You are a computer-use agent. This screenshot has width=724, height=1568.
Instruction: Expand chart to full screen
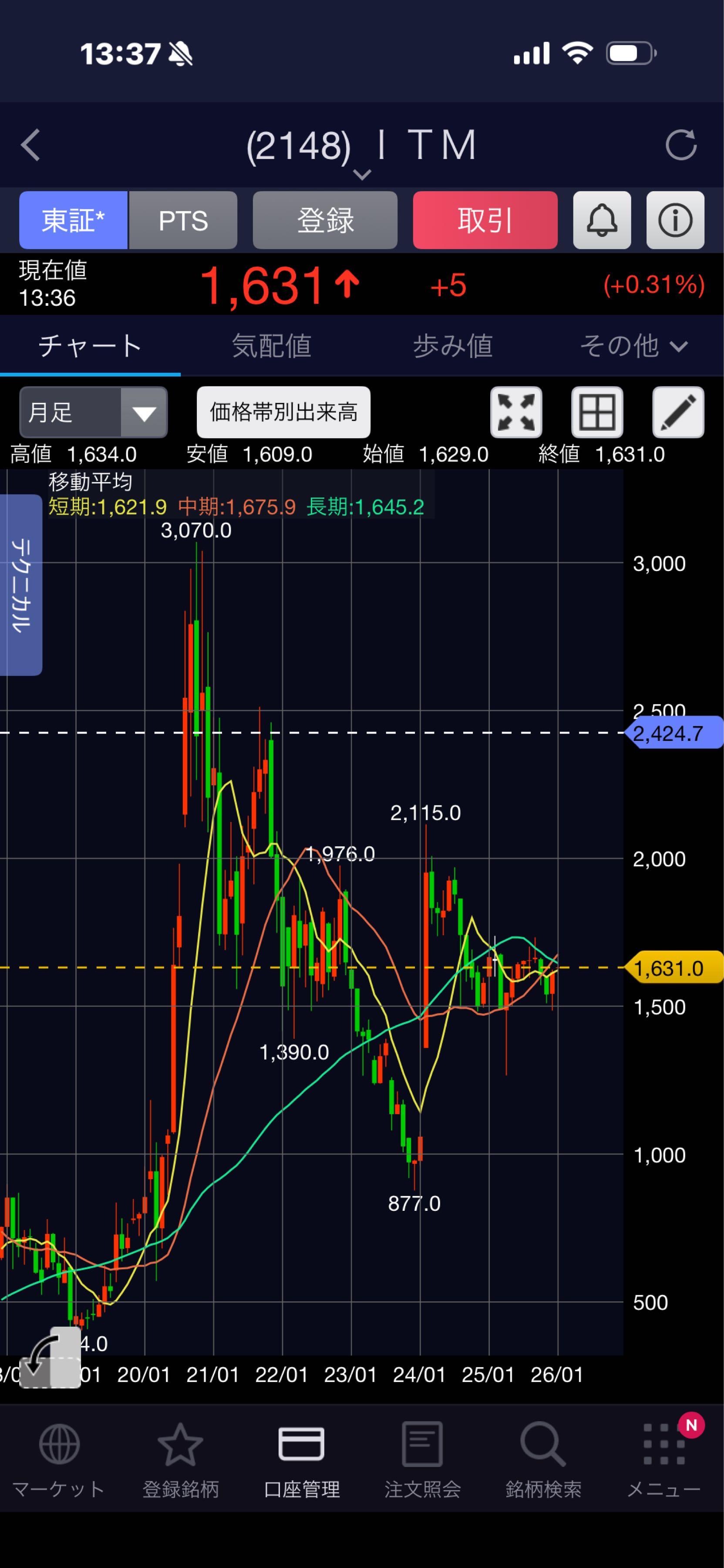click(x=516, y=412)
